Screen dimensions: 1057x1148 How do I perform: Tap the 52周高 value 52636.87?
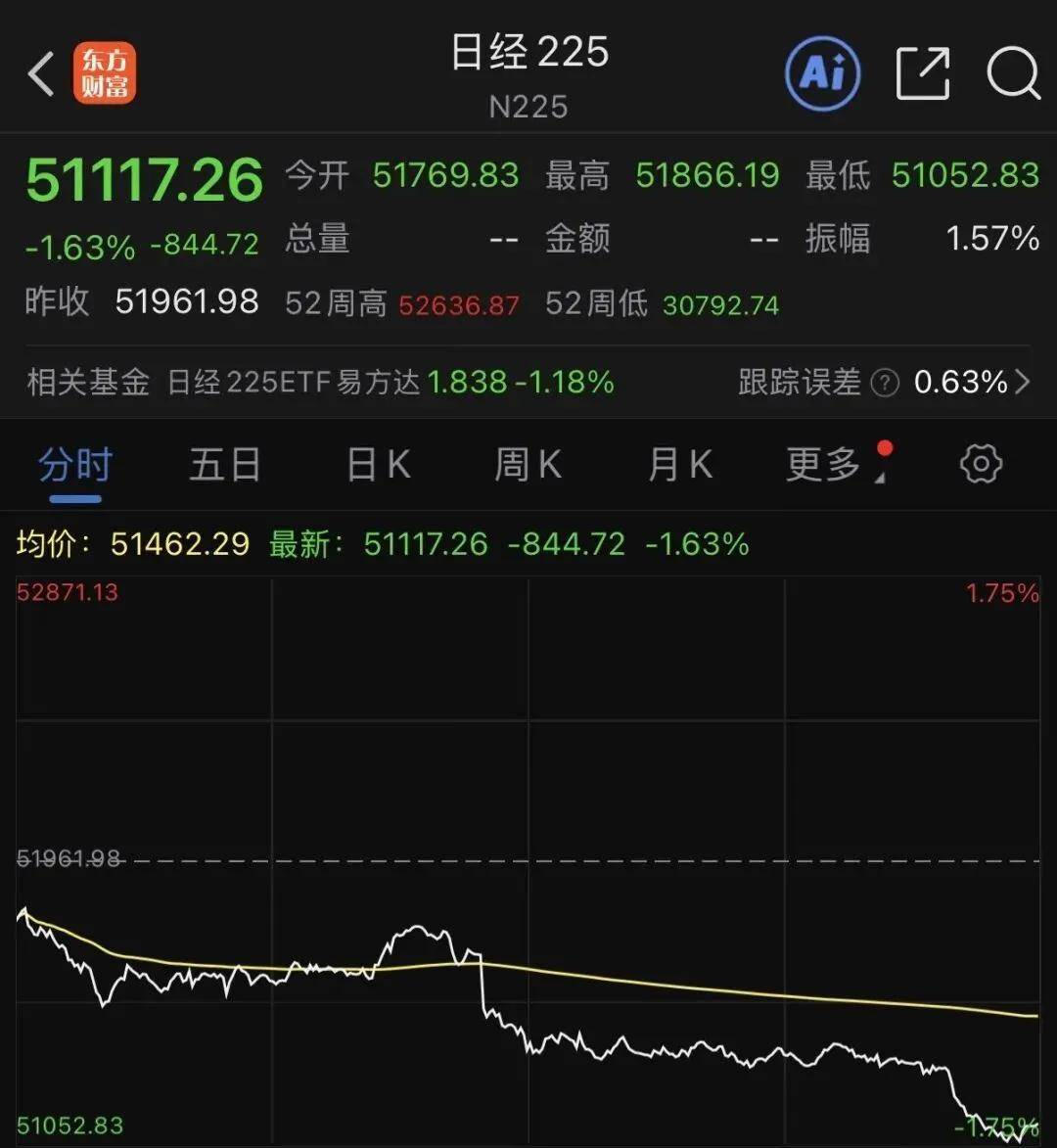tap(456, 304)
